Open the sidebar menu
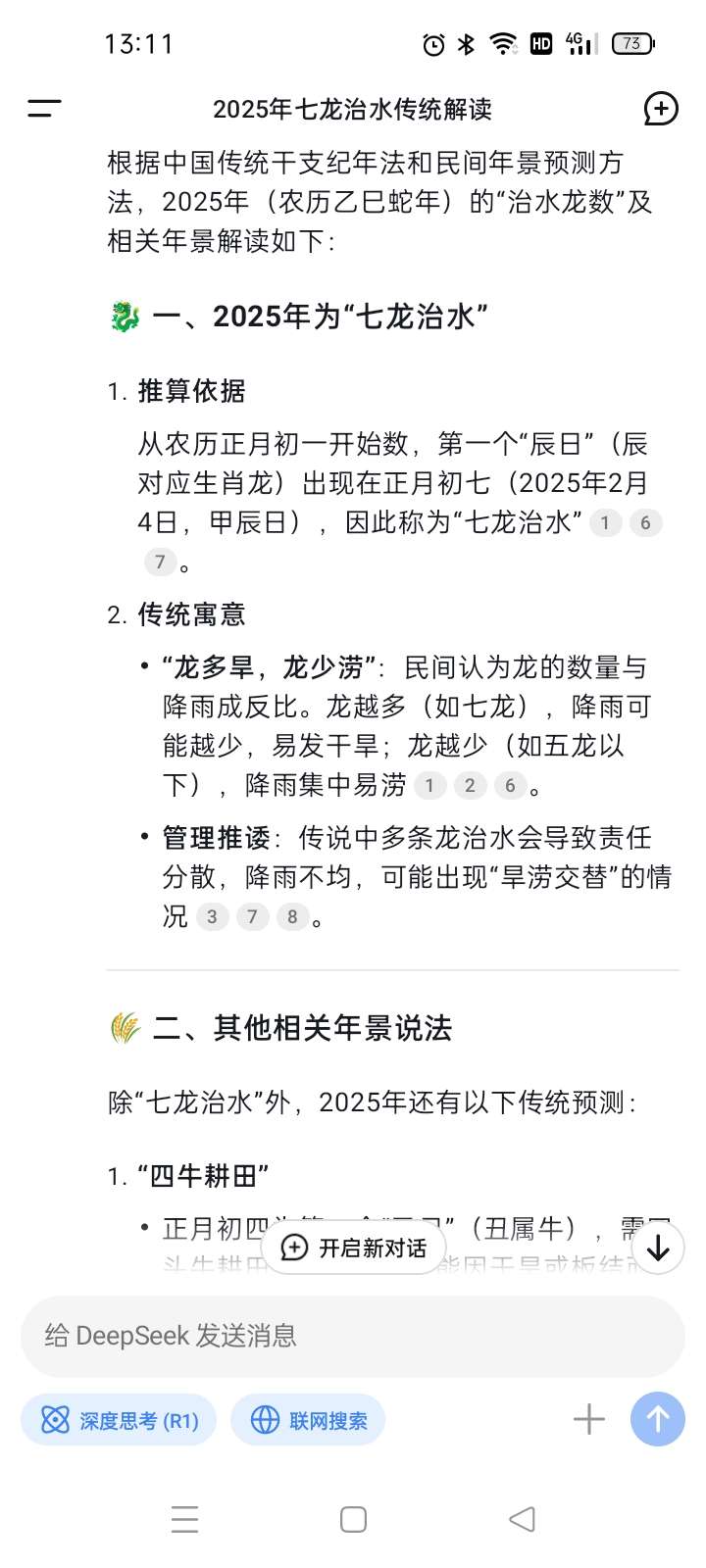The image size is (706, 1568). tap(44, 109)
